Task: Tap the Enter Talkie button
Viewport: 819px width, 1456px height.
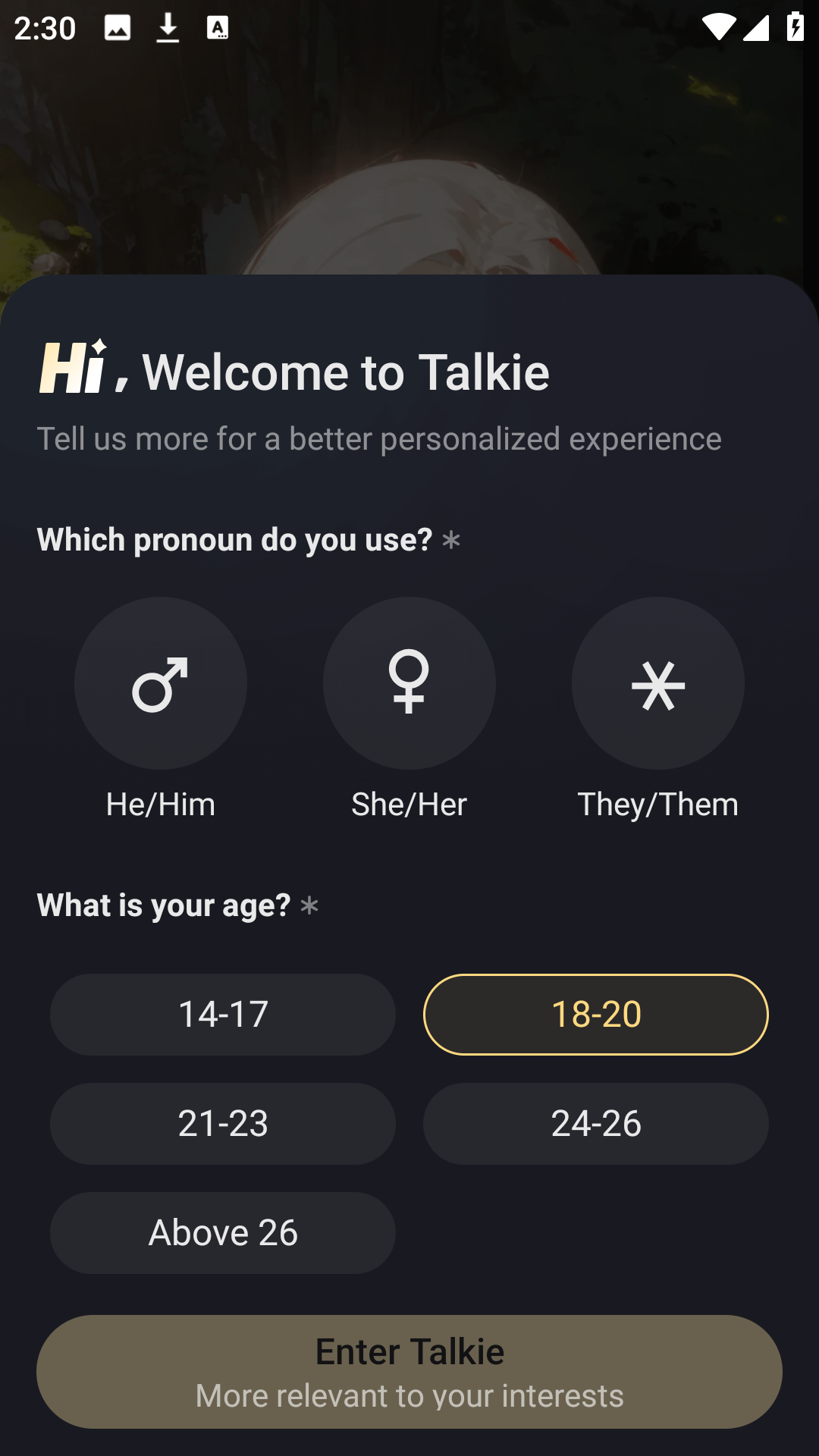Action: tap(409, 1372)
